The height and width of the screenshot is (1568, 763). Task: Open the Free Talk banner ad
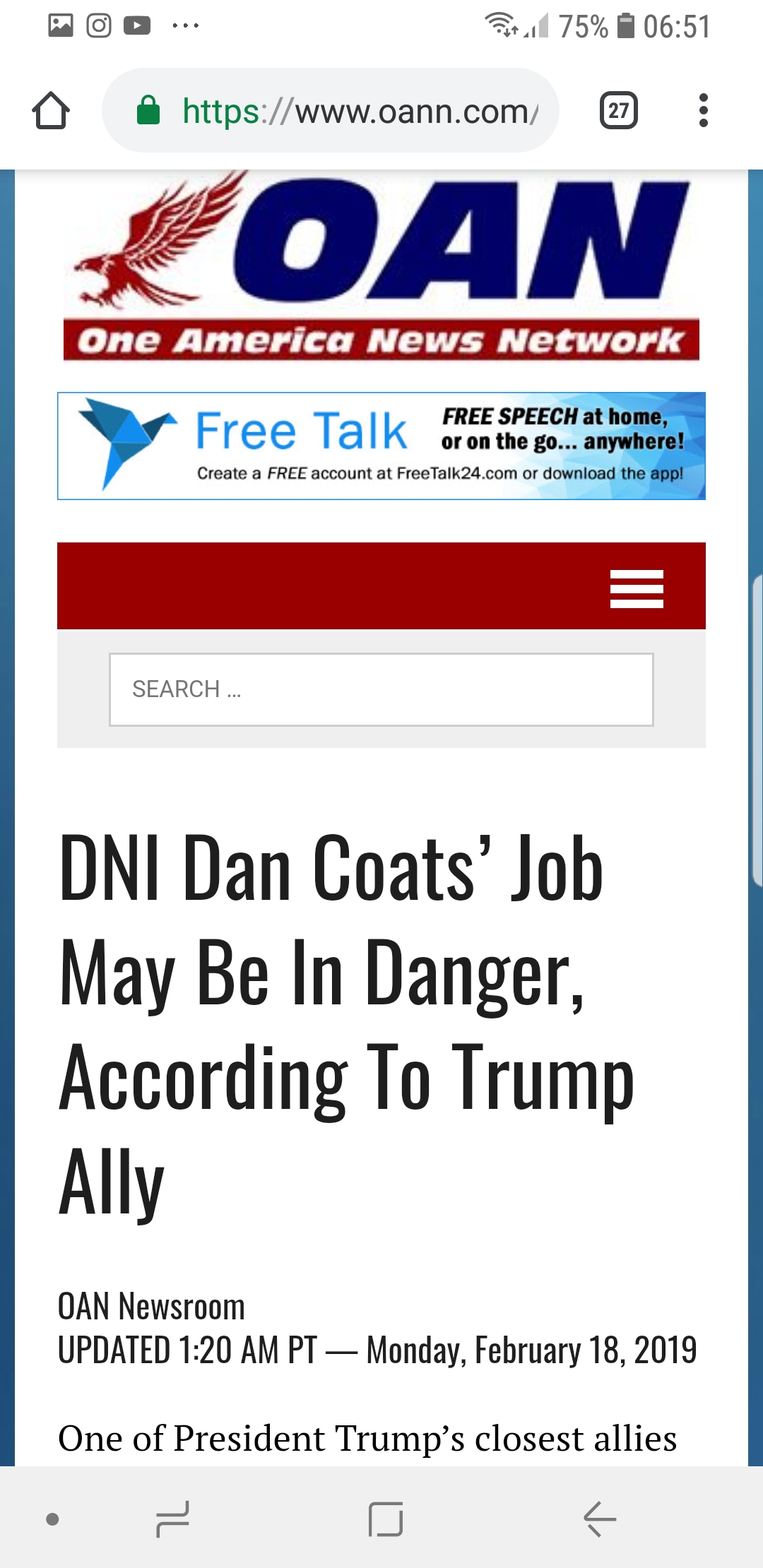pos(381,446)
